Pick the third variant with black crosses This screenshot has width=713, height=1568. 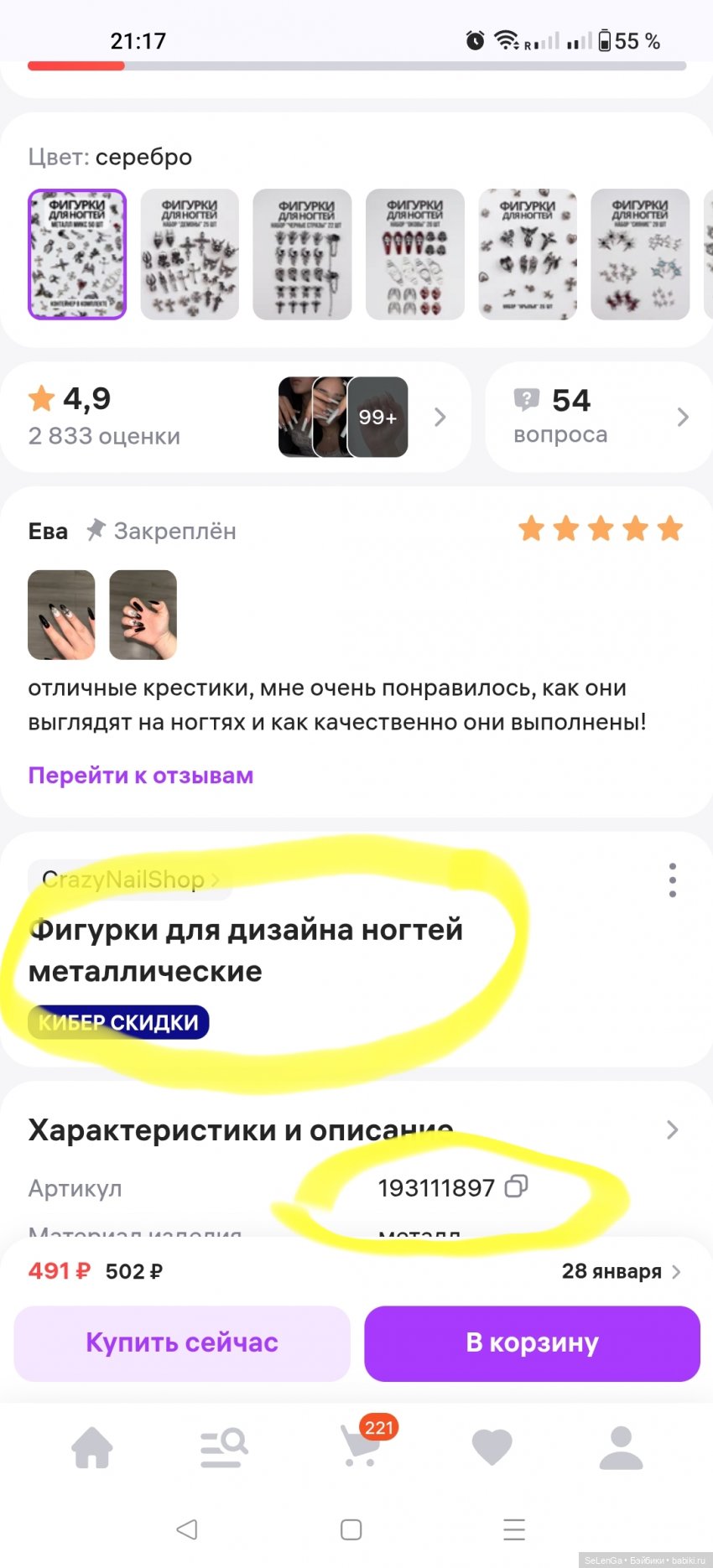tap(302, 254)
